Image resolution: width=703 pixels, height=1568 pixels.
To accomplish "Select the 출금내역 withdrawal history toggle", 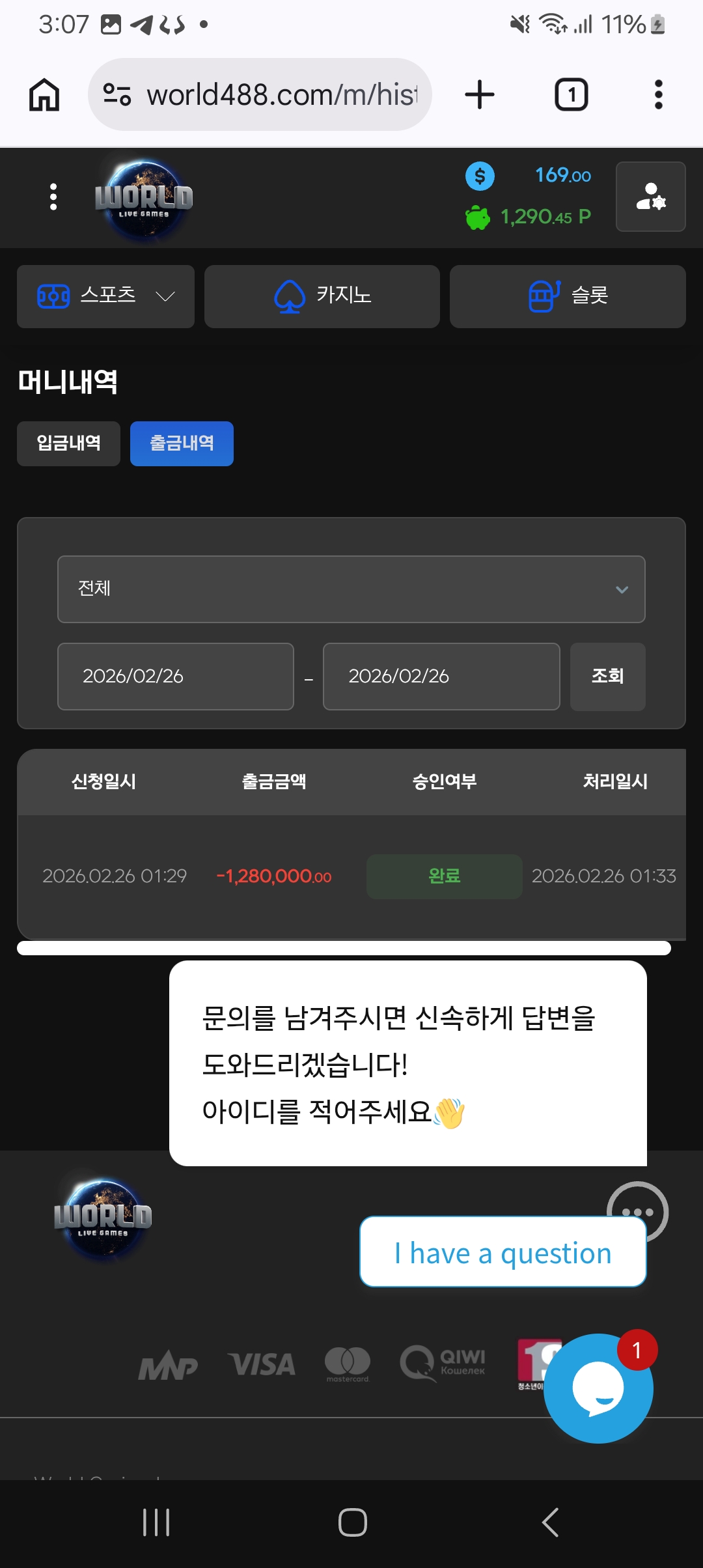I will (x=182, y=443).
